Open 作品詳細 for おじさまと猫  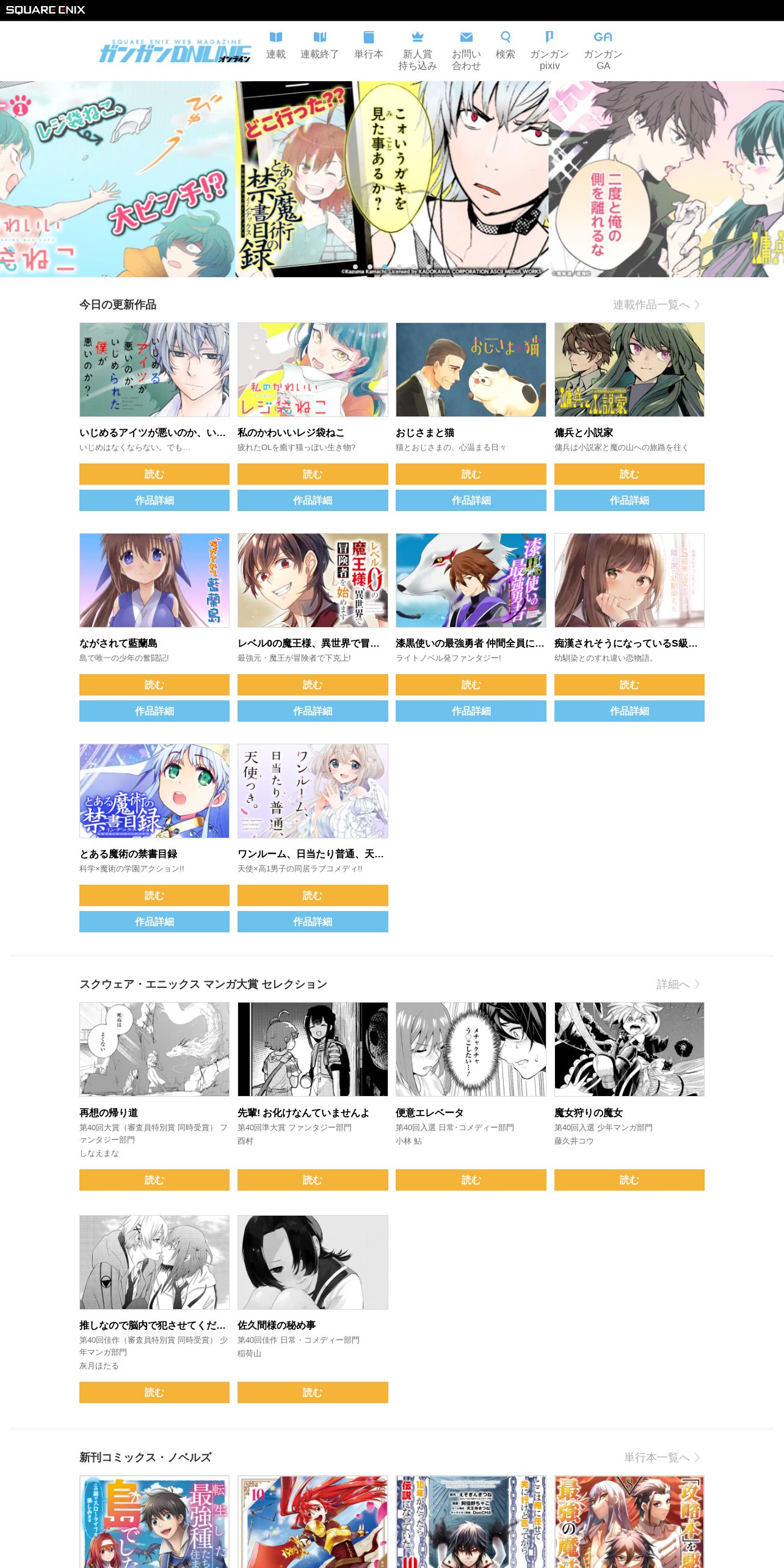point(471,500)
